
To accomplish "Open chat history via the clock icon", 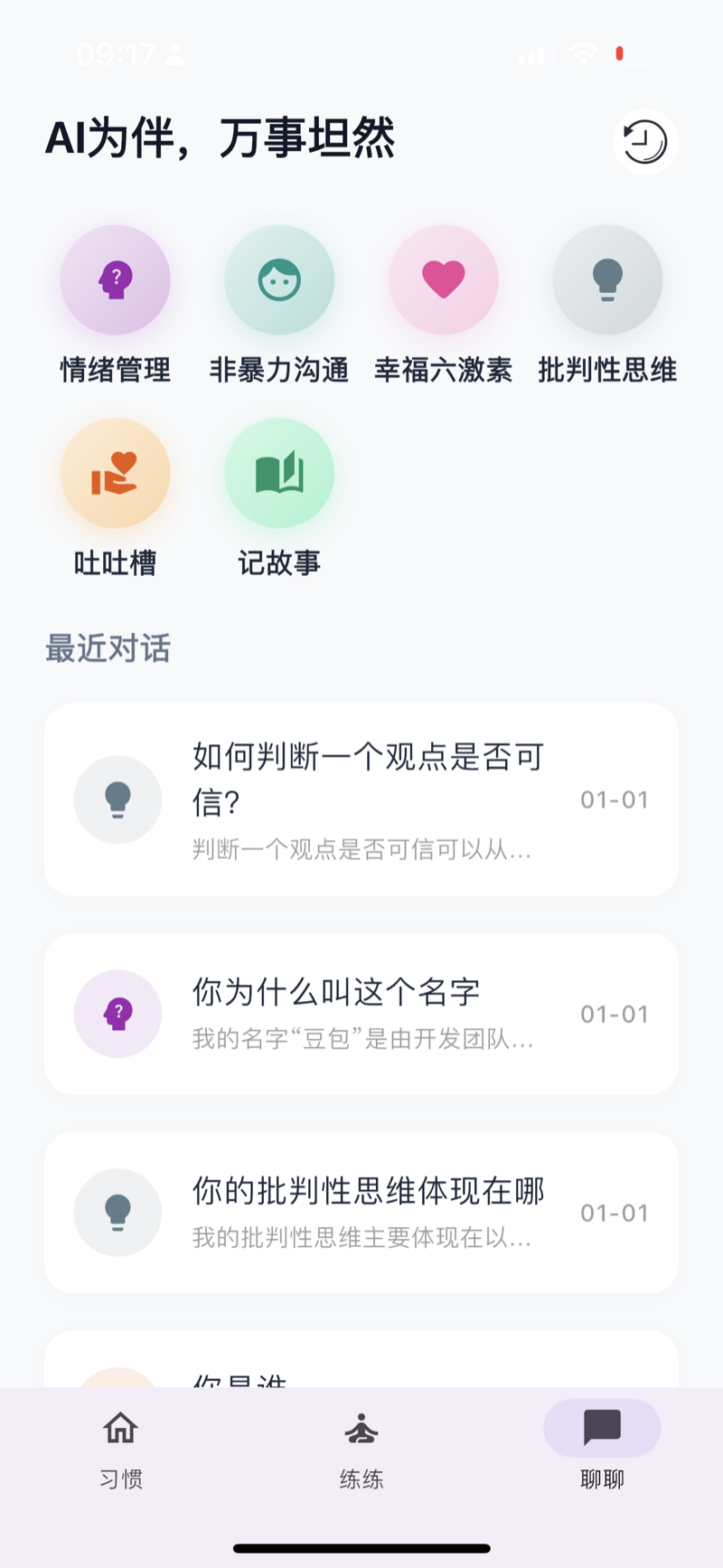I will [x=644, y=142].
